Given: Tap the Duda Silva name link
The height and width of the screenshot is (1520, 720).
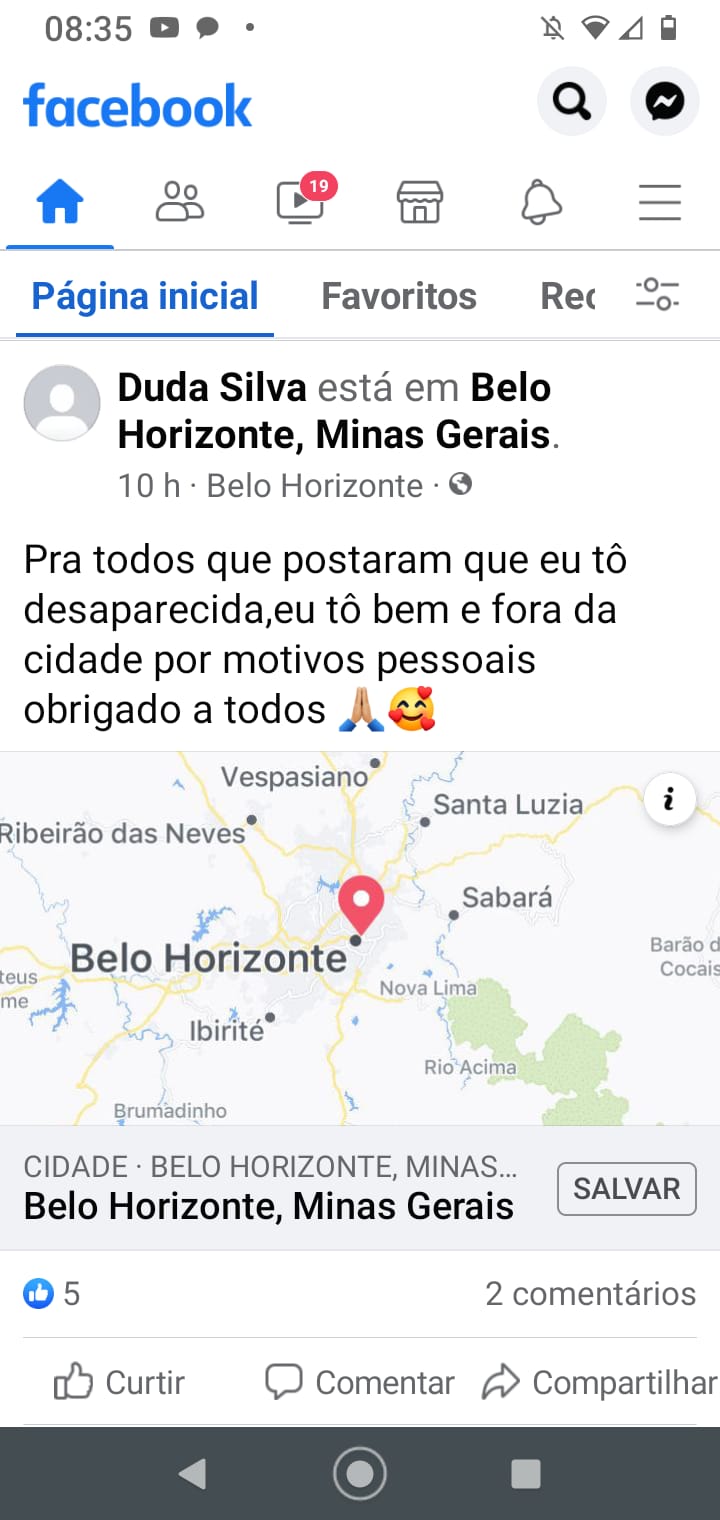Looking at the screenshot, I should (212, 388).
